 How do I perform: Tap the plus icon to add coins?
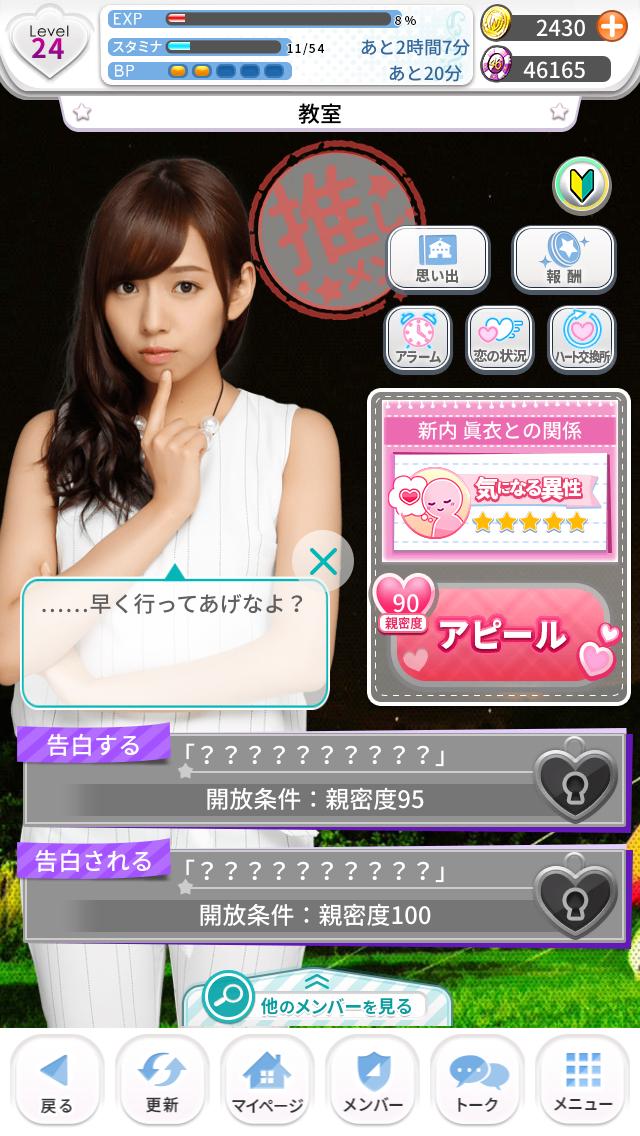coord(611,27)
